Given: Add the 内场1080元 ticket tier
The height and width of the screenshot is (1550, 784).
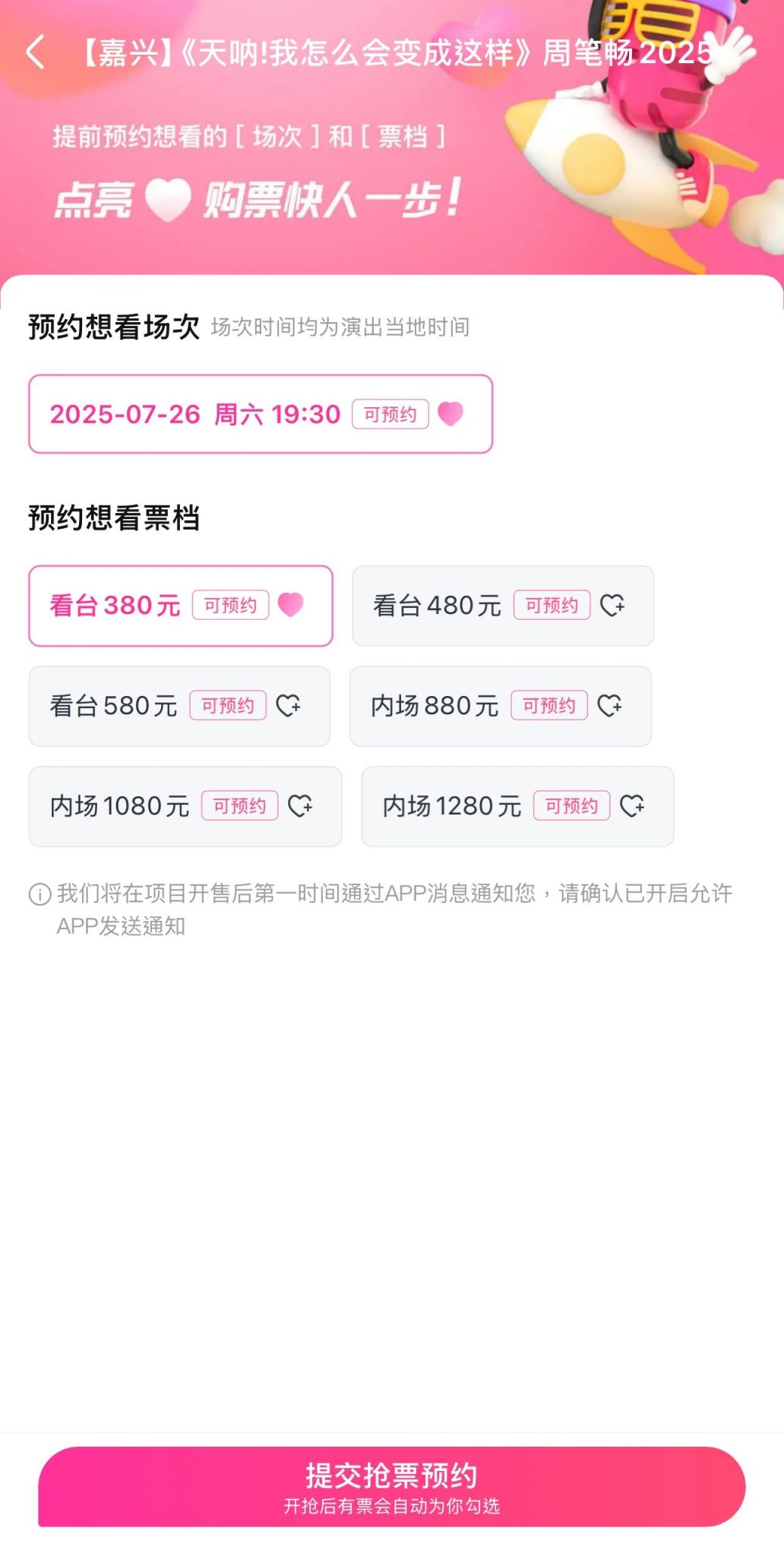Looking at the screenshot, I should click(185, 806).
